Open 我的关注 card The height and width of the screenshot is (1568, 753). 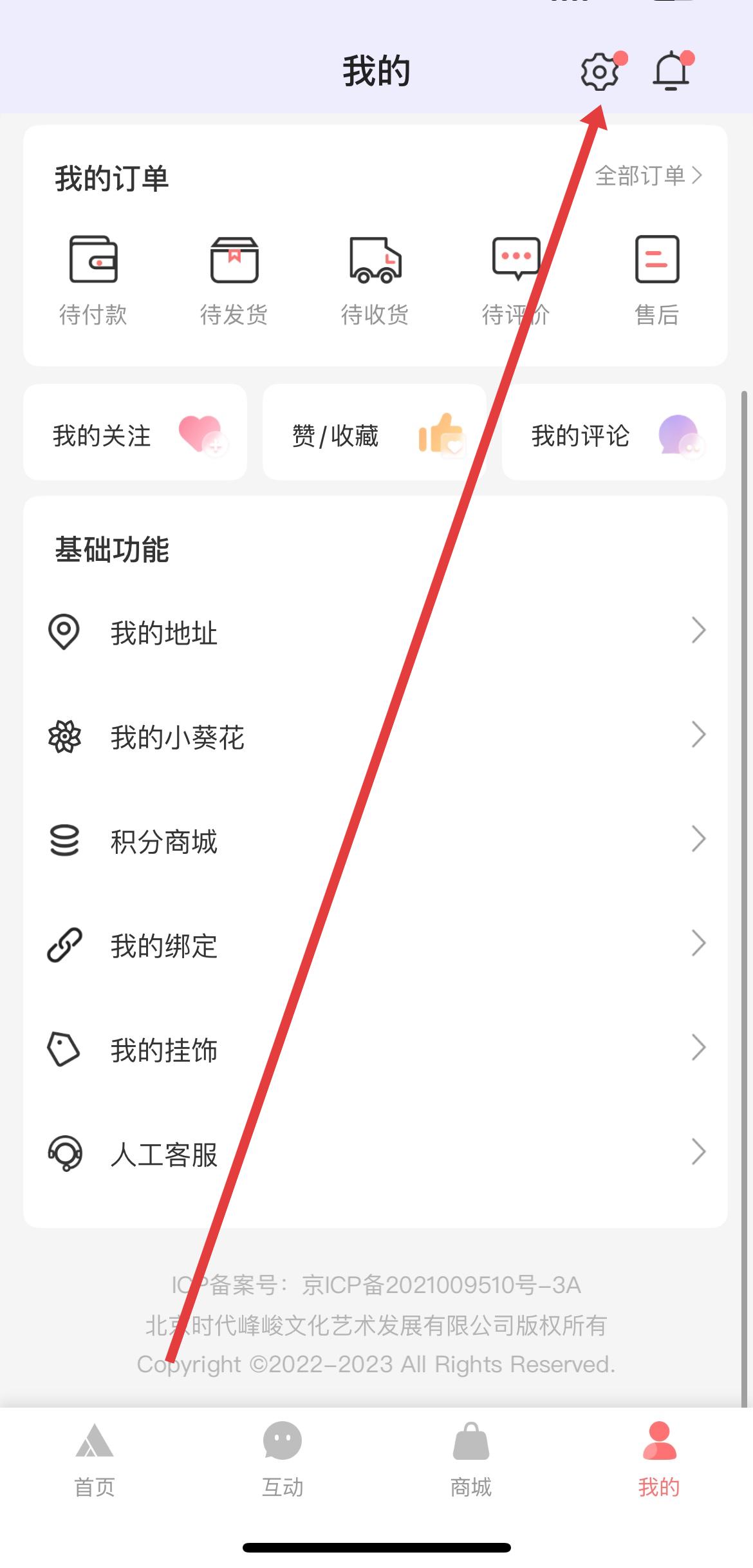135,433
